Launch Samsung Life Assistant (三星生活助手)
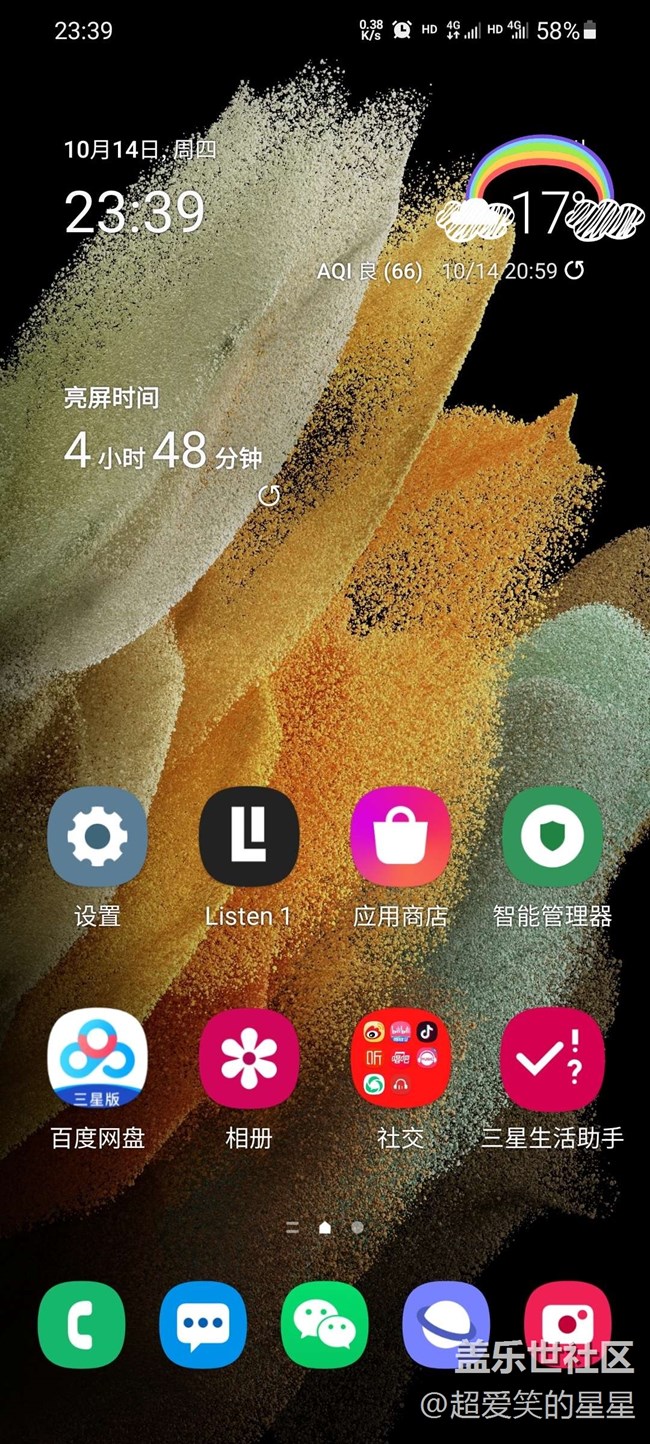The width and height of the screenshot is (650, 1444). (552, 1059)
